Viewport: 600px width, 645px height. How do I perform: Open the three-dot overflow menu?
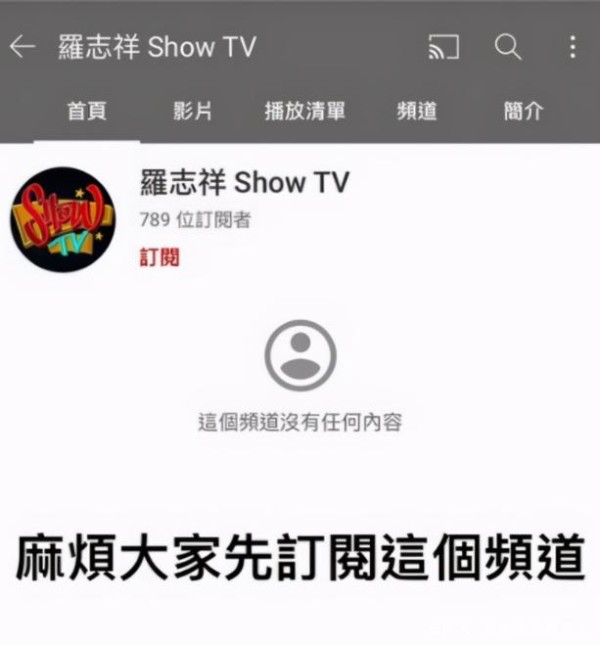tap(572, 47)
